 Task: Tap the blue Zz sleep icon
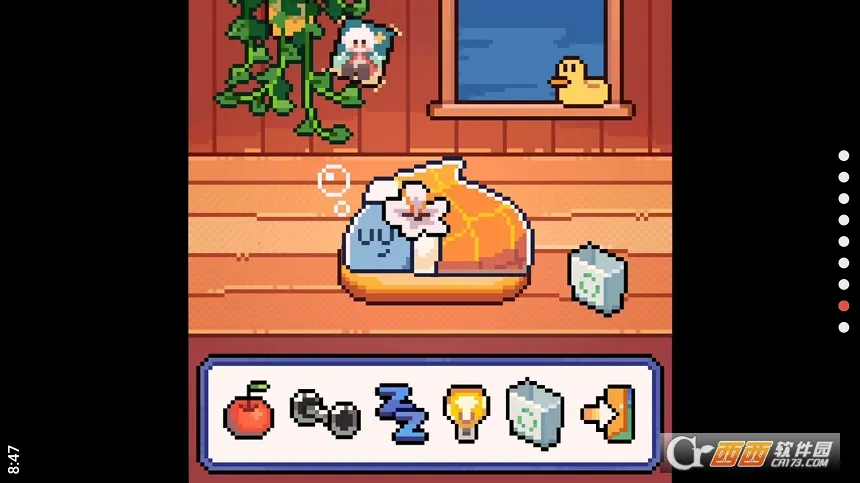point(401,413)
